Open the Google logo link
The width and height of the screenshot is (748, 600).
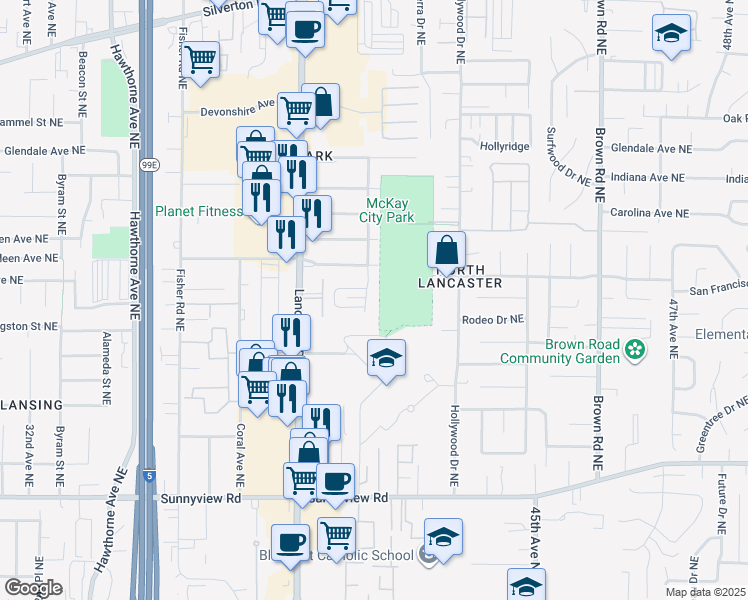34,588
